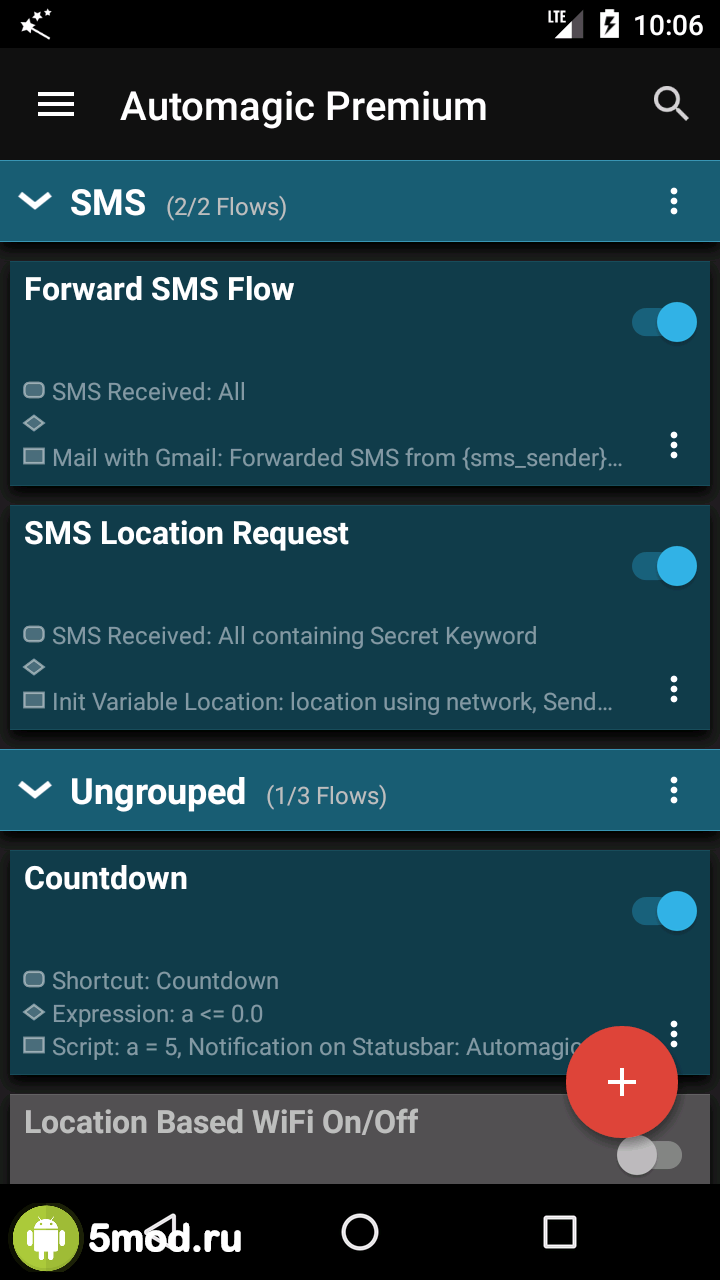Image resolution: width=720 pixels, height=1280 pixels.
Task: Collapse the Ungrouped section
Action: tap(35, 791)
